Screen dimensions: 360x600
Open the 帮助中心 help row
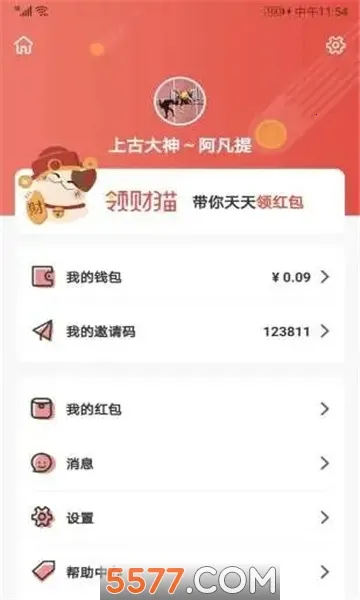click(x=180, y=572)
